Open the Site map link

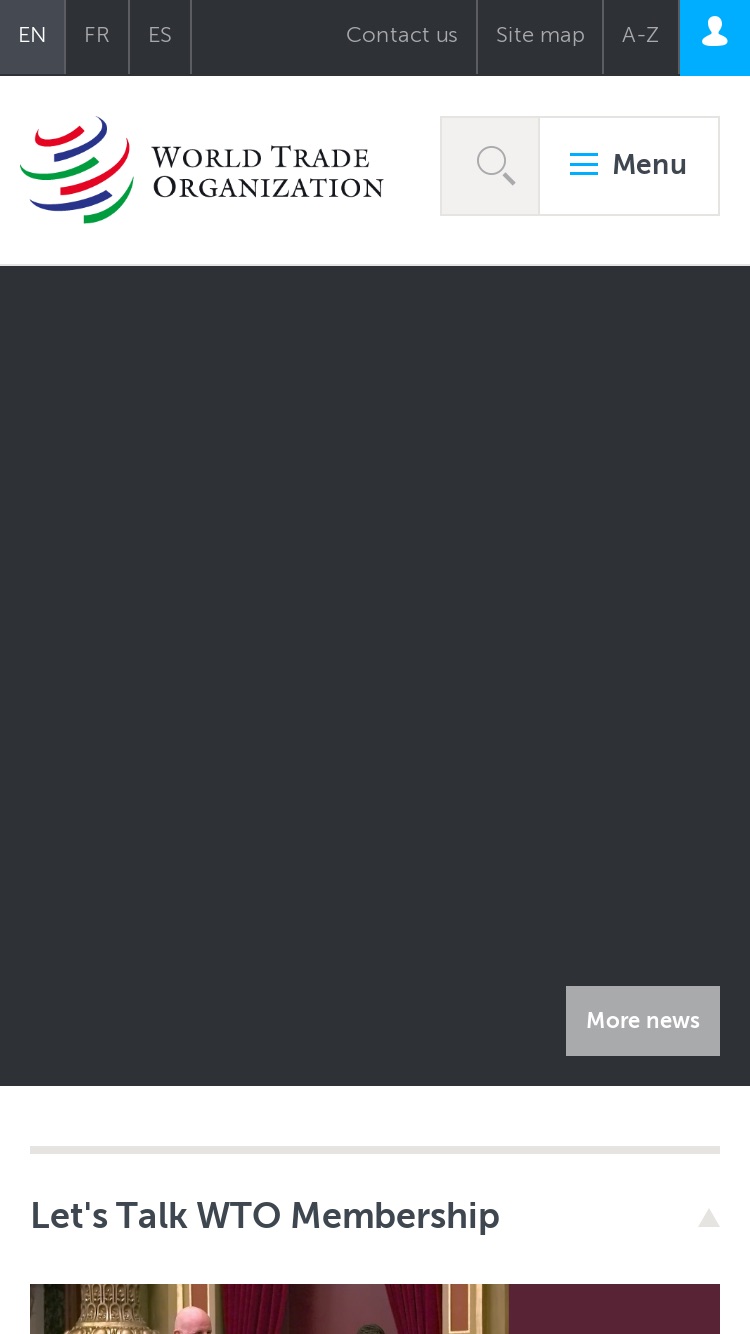pyautogui.click(x=540, y=36)
